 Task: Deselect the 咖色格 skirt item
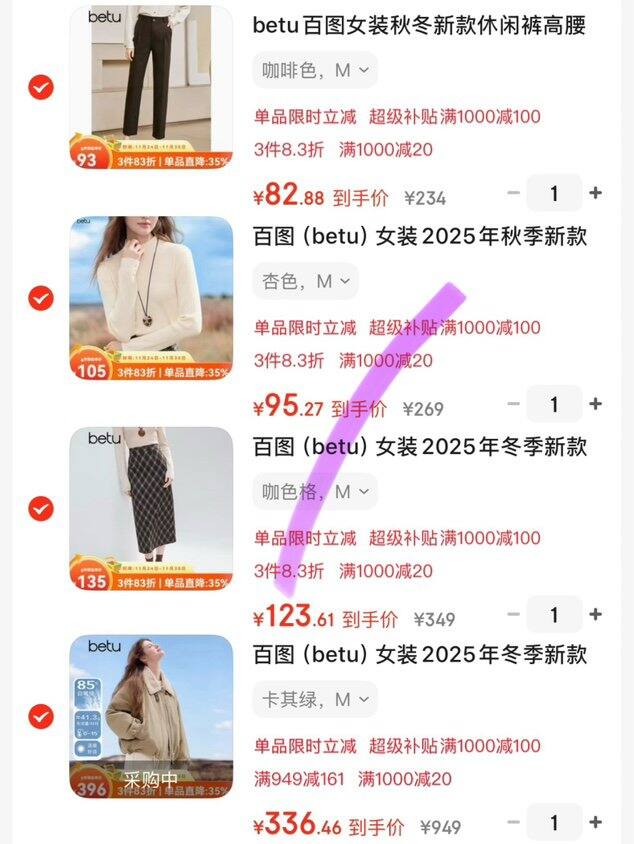pos(40,508)
